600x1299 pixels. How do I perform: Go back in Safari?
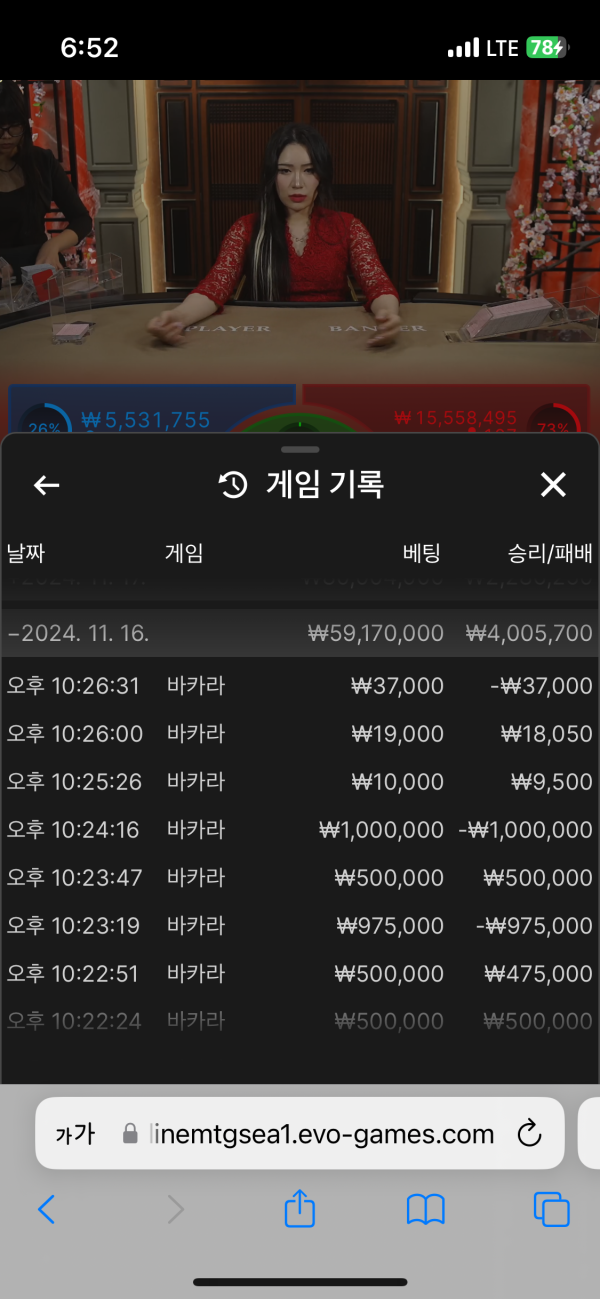46,1210
